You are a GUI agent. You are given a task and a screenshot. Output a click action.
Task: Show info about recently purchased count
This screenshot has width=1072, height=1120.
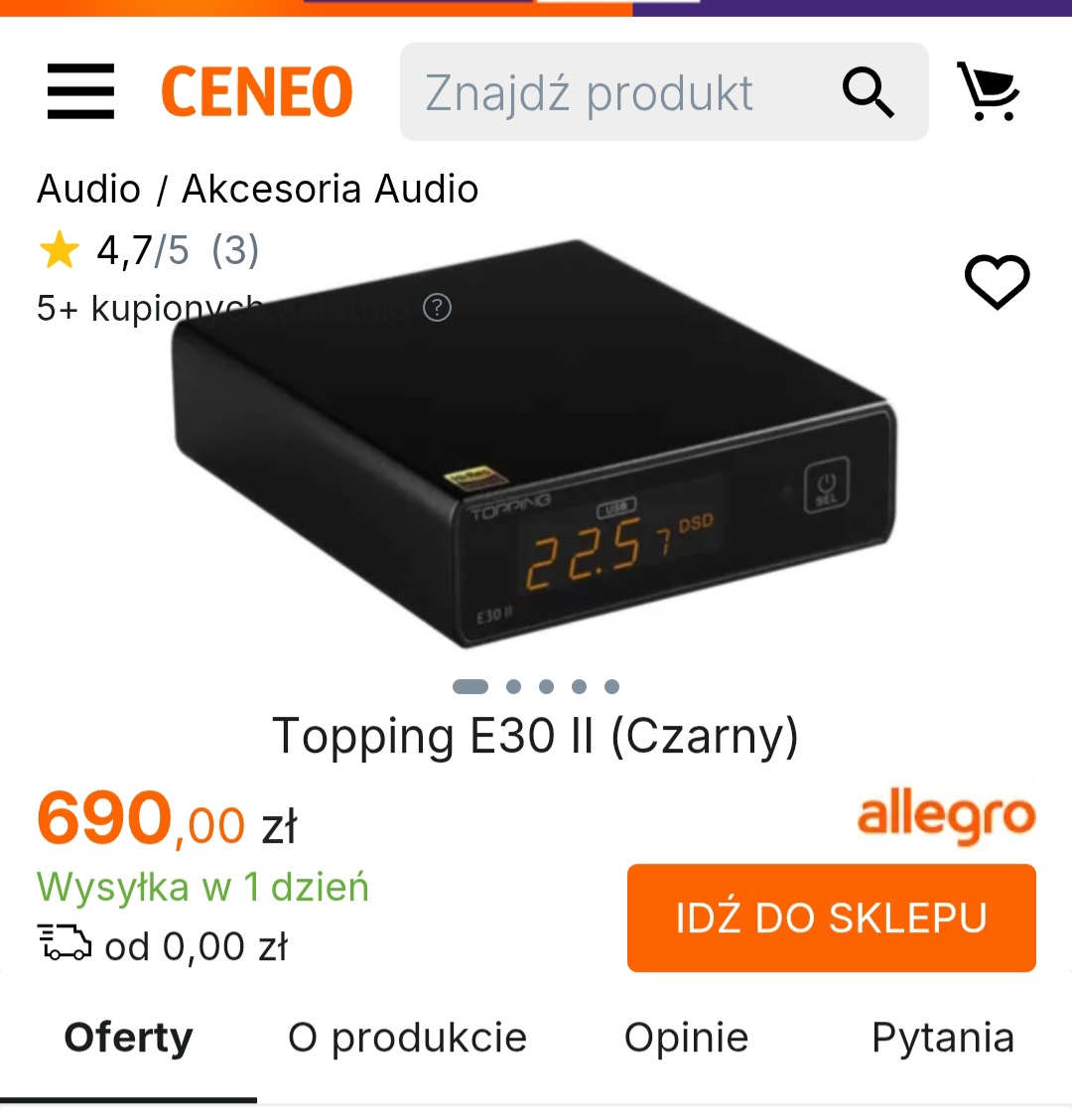[437, 308]
